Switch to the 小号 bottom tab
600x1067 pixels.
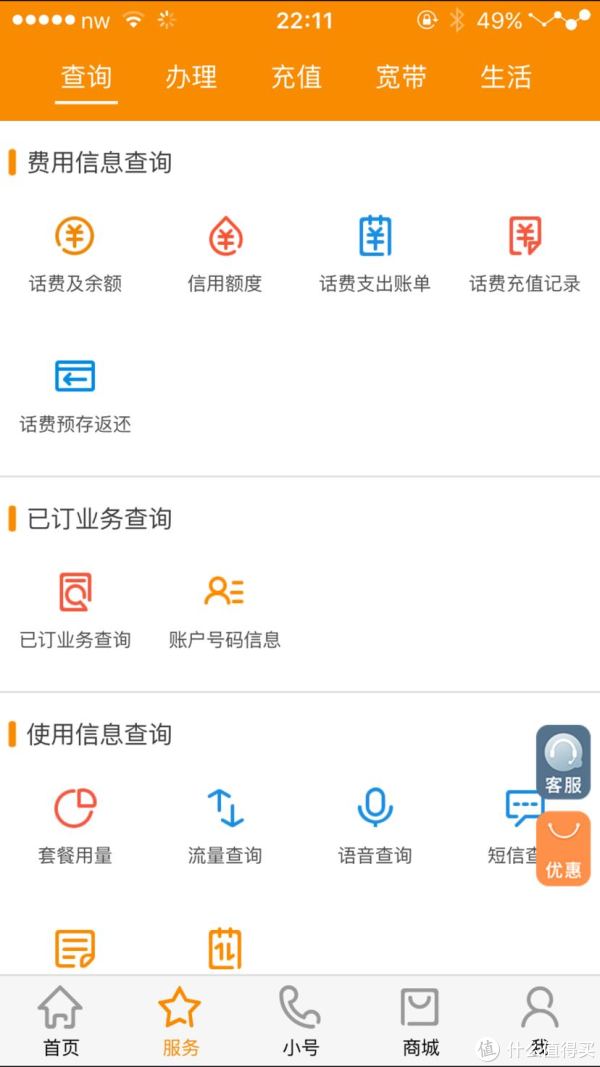300,1021
